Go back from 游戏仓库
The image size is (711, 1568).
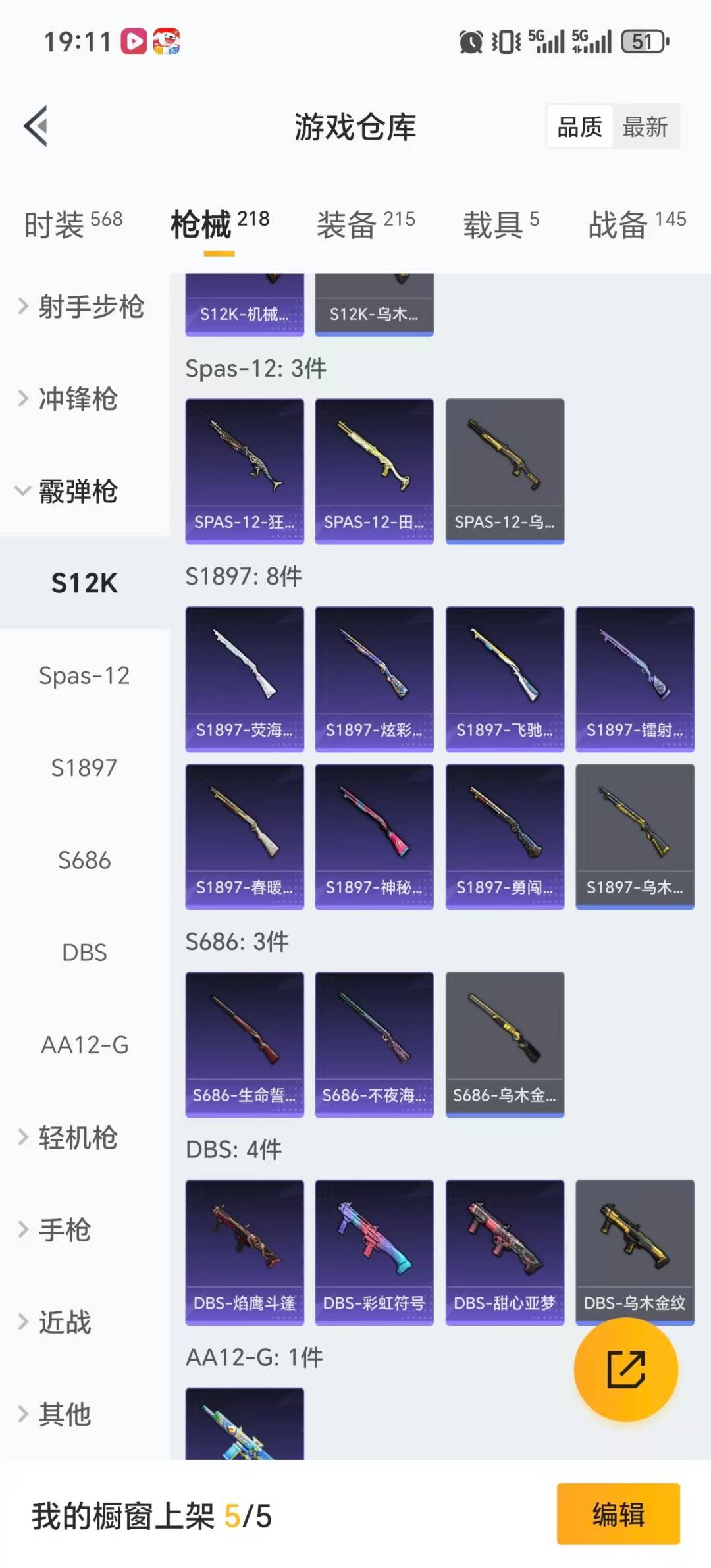pyautogui.click(x=36, y=126)
